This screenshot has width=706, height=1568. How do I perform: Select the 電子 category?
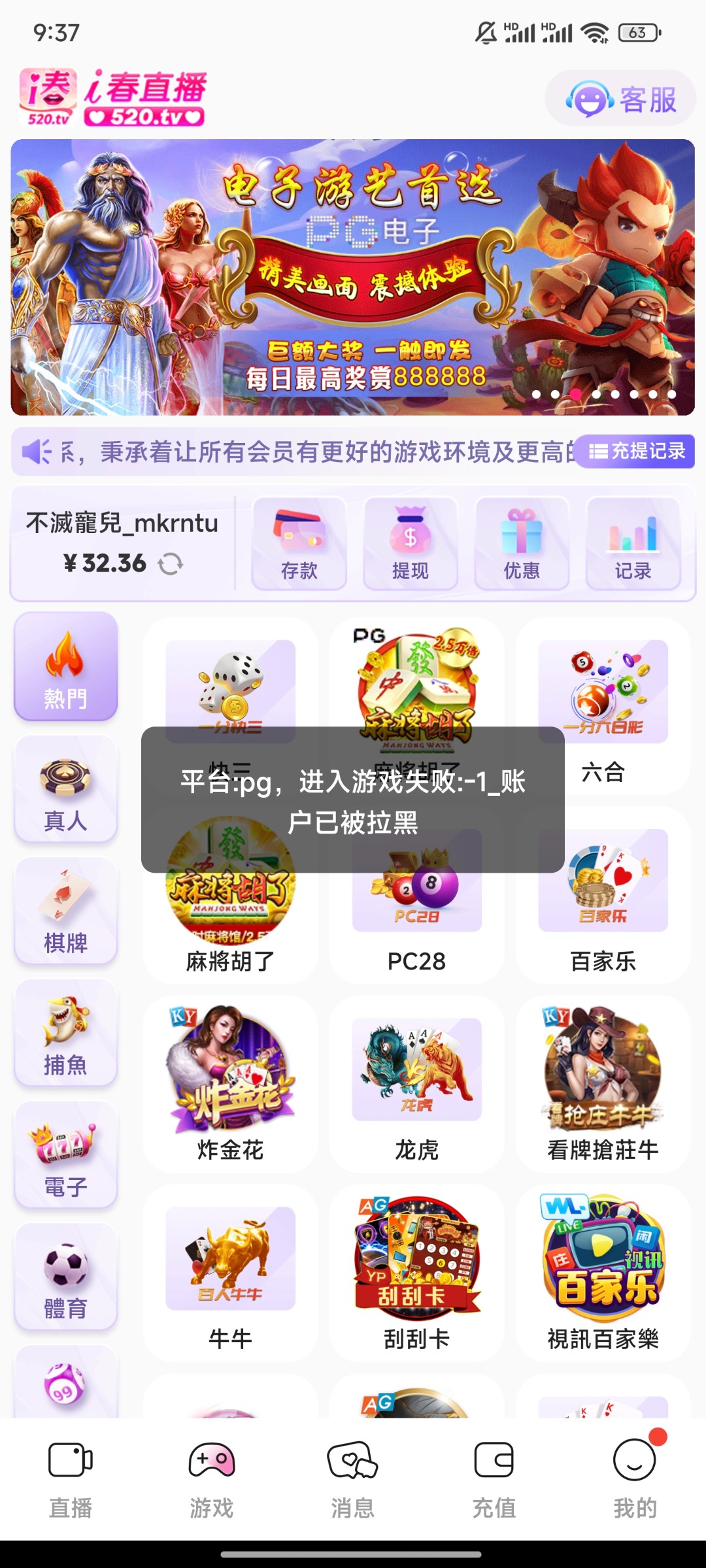pyautogui.click(x=65, y=1155)
